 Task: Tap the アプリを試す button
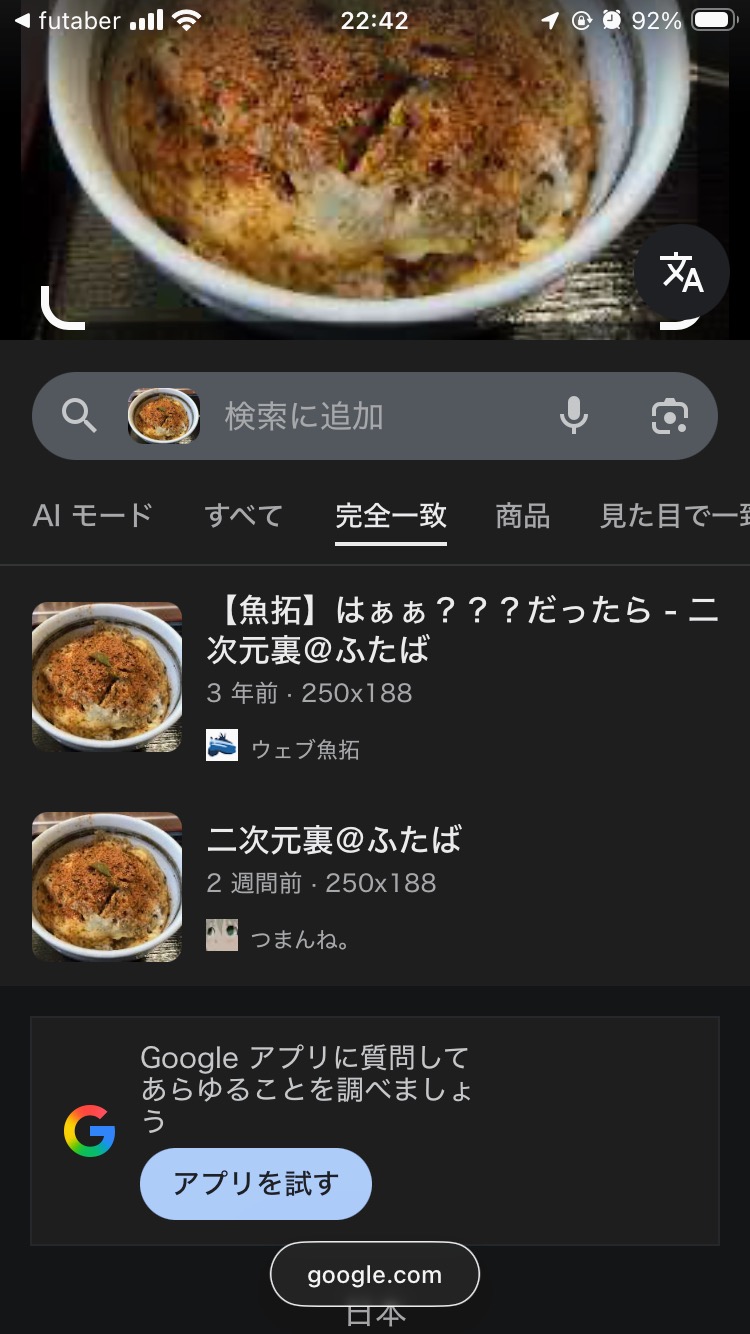tap(256, 1184)
